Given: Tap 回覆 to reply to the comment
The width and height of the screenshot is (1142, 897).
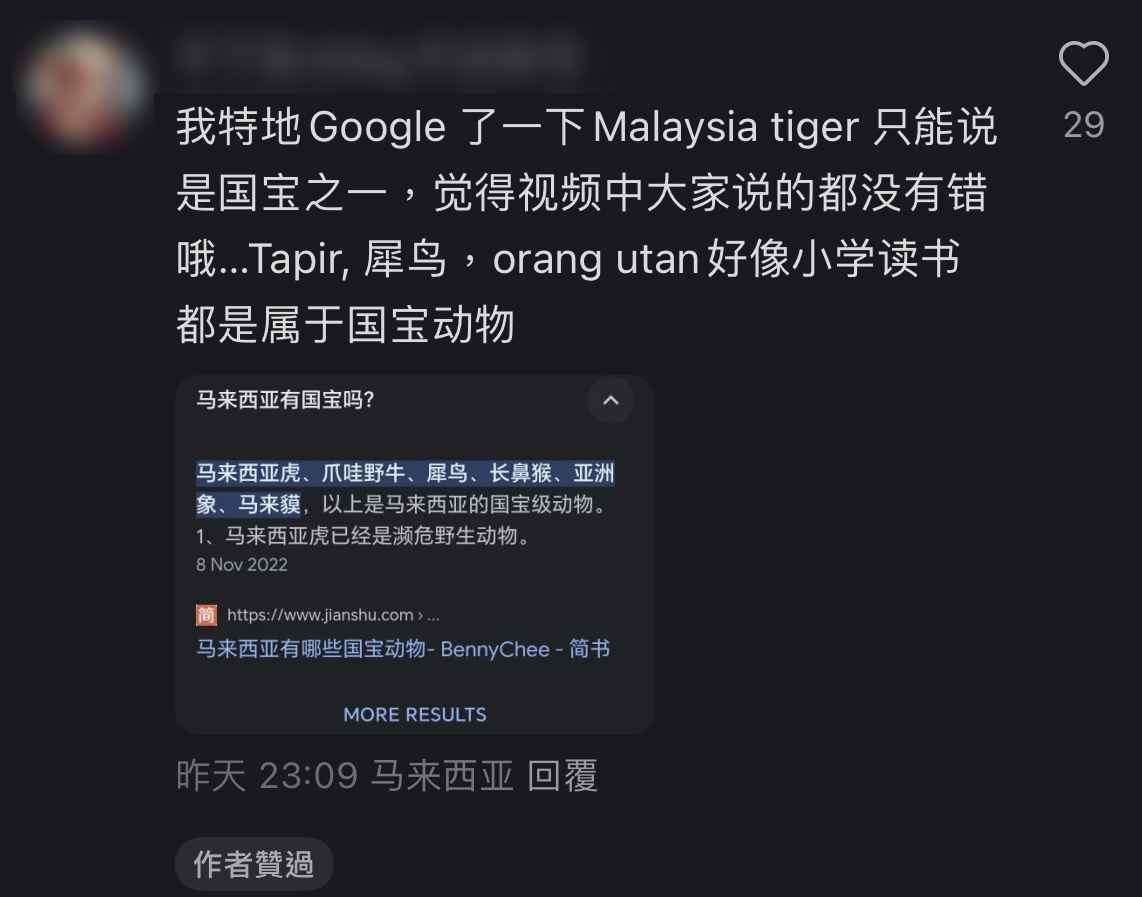Looking at the screenshot, I should coord(562,776).
